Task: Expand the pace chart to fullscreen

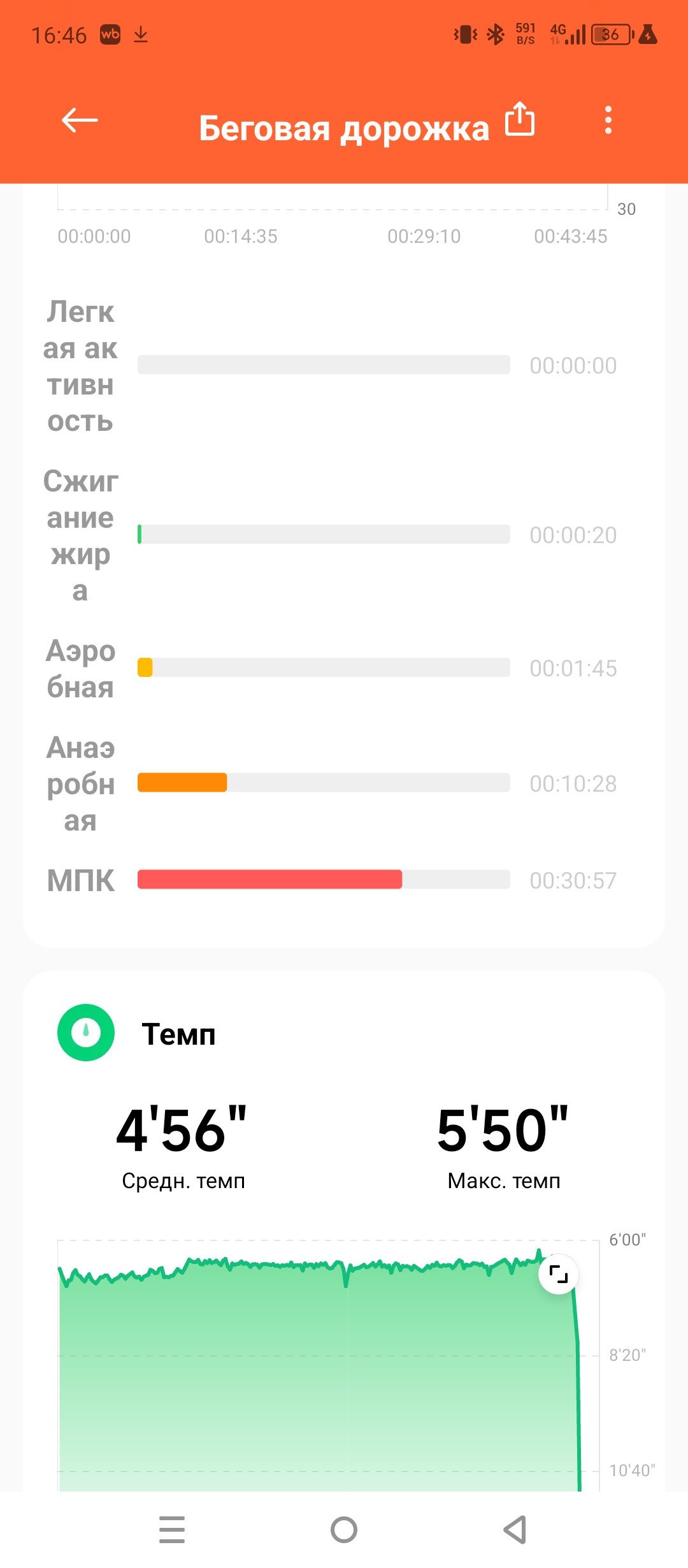Action: (x=559, y=1274)
